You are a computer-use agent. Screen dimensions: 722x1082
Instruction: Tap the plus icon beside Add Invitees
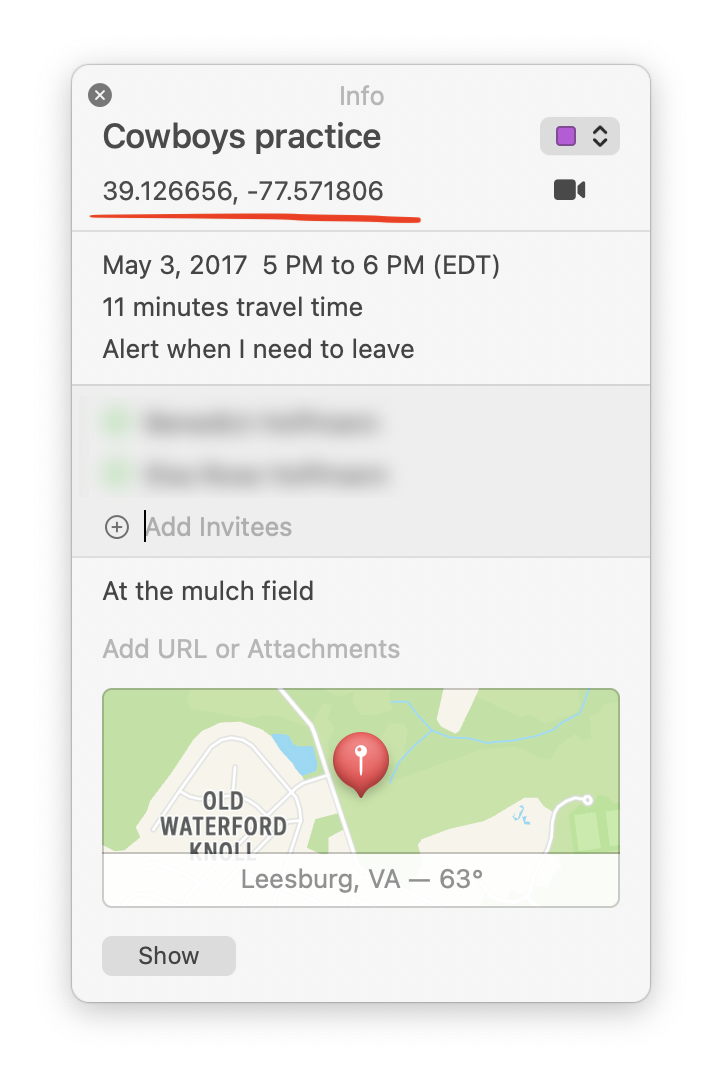coord(117,527)
